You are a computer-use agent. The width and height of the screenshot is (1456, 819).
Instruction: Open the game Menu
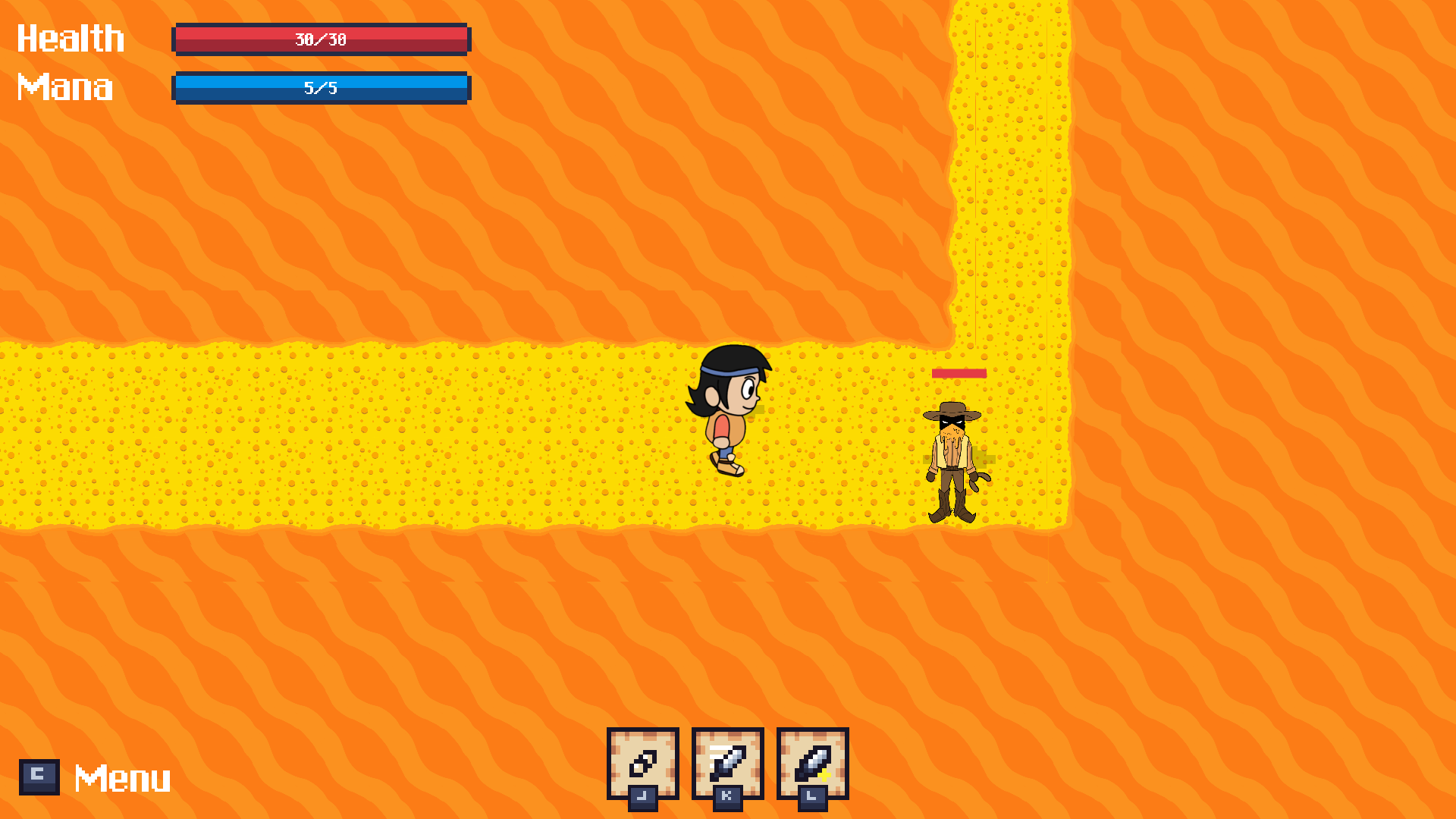95,778
